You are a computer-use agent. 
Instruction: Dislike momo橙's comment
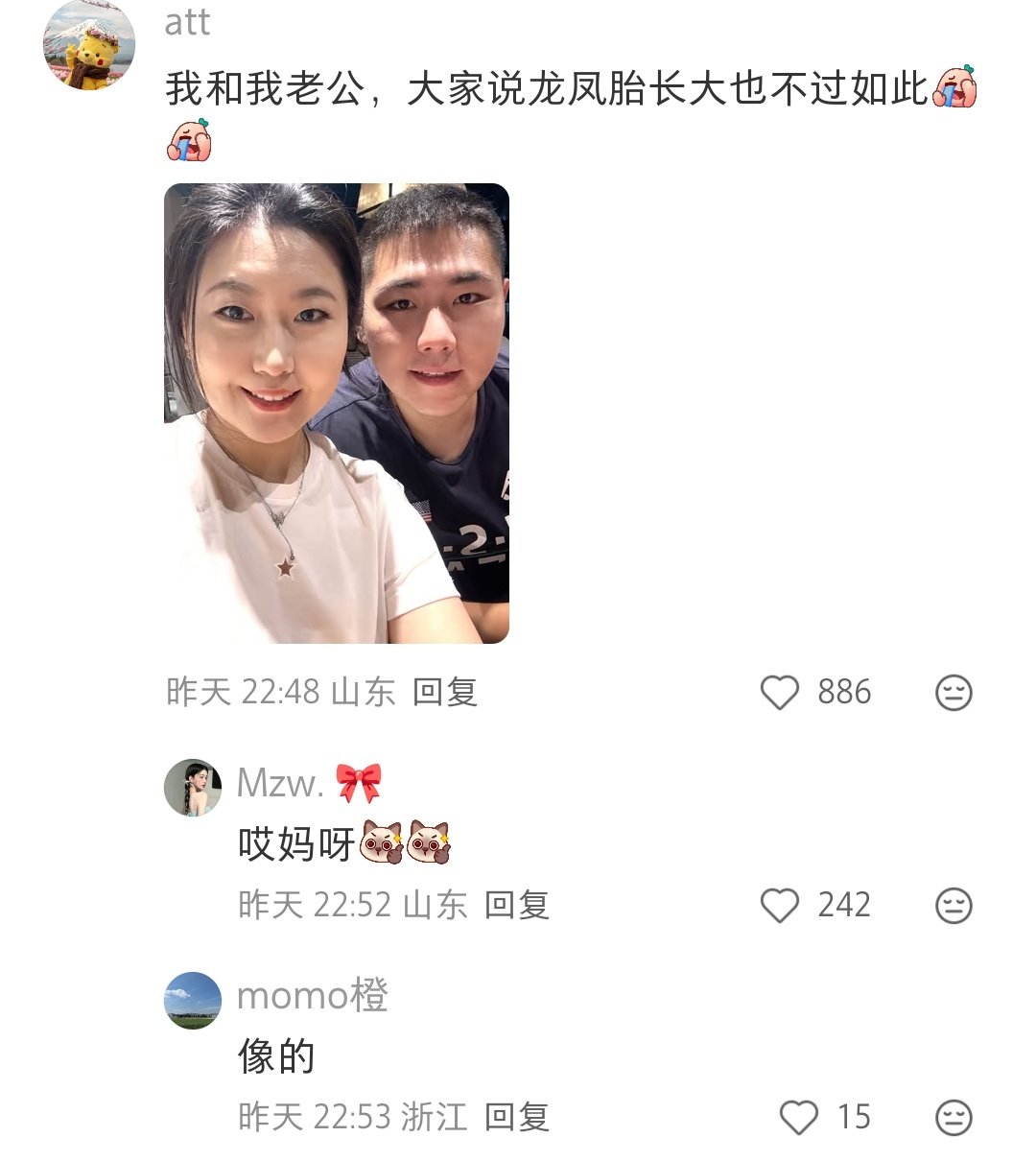[954, 1117]
